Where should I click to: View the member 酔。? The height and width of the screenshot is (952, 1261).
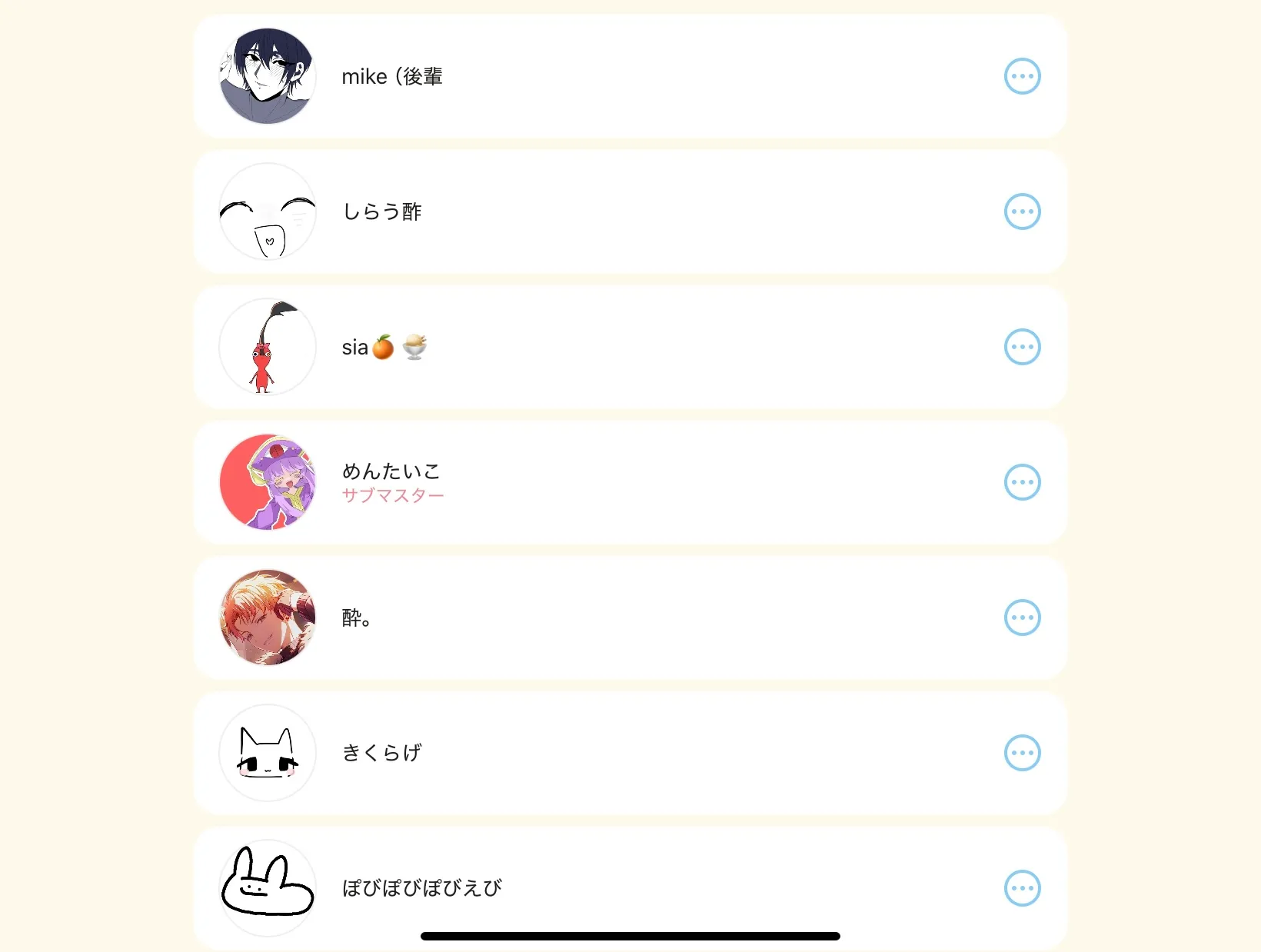[x=357, y=617]
